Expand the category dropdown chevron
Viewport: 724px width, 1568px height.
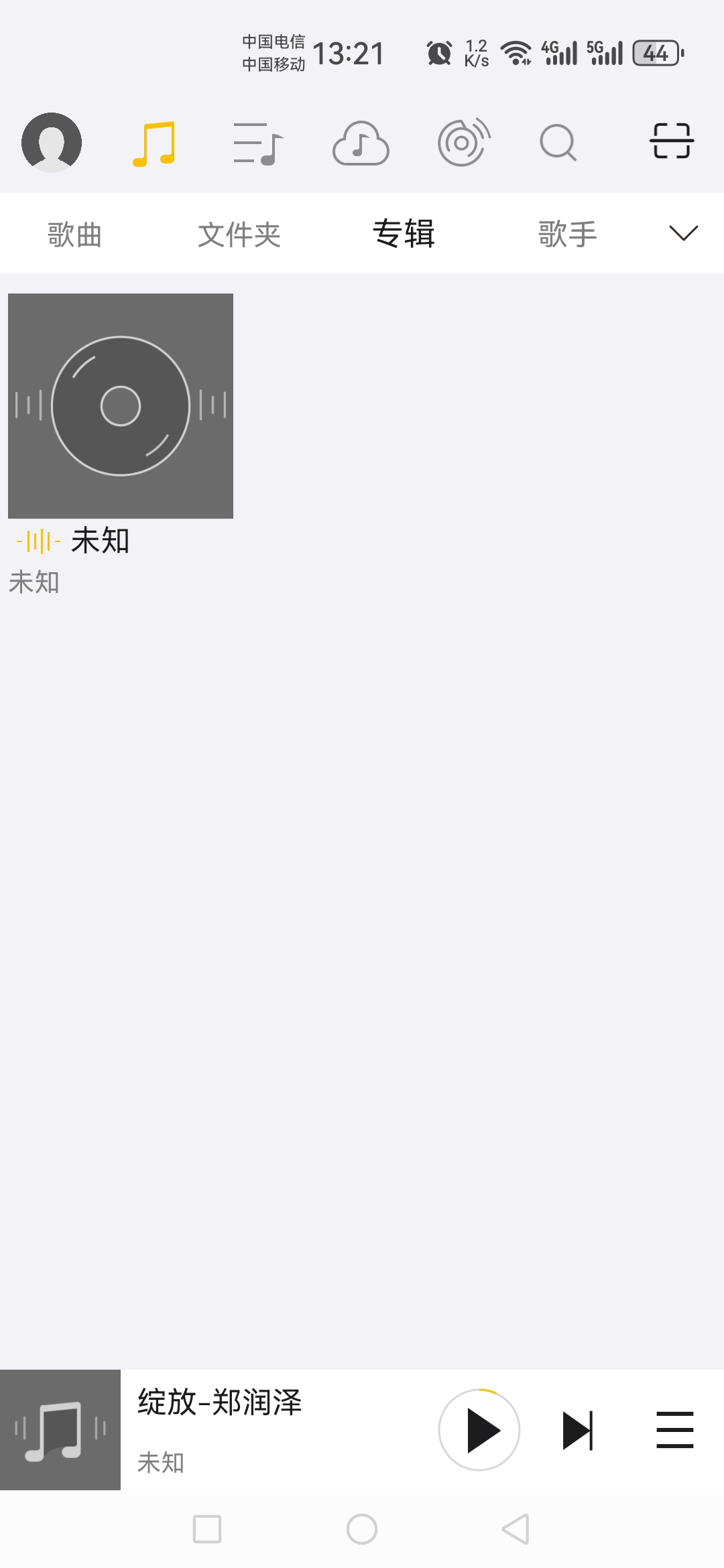(x=683, y=233)
